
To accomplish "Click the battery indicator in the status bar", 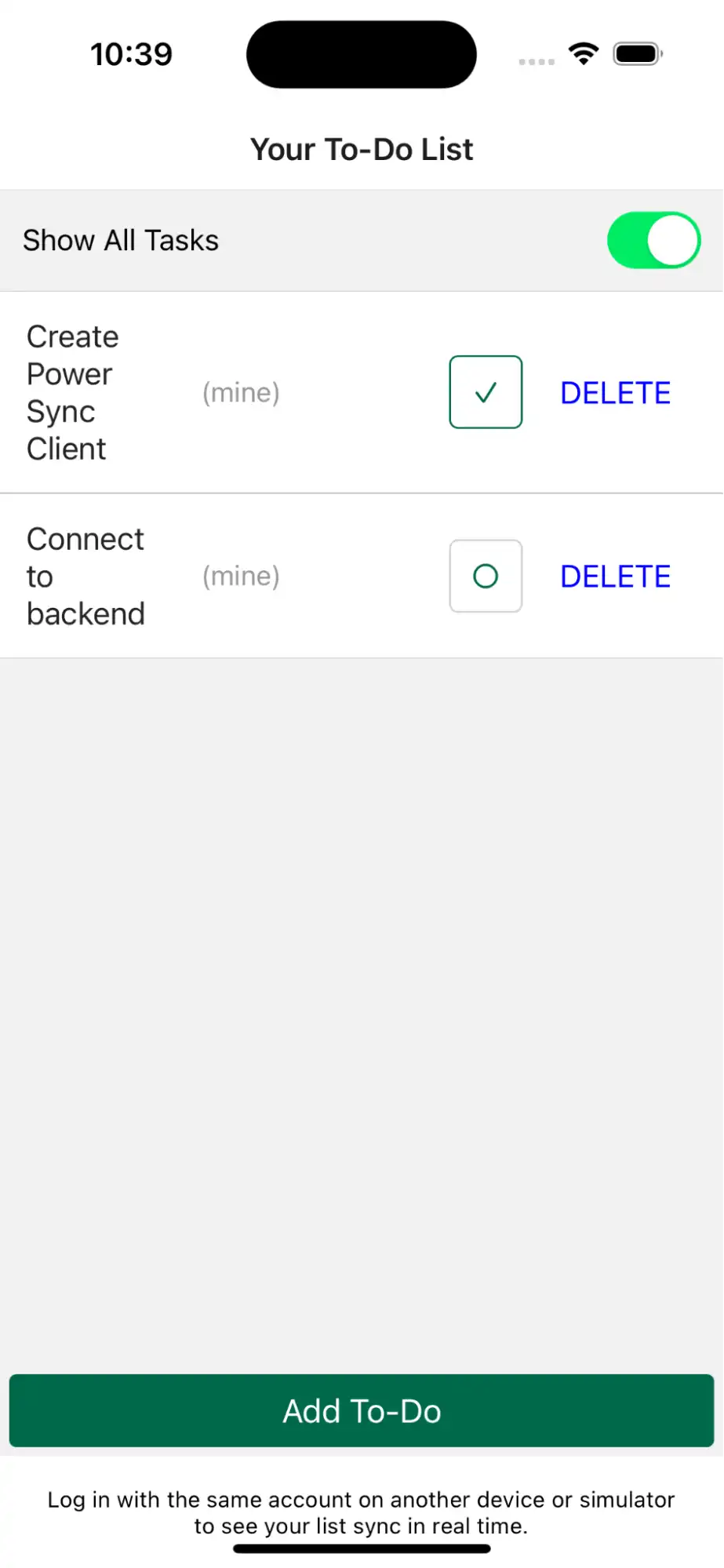I will click(637, 53).
